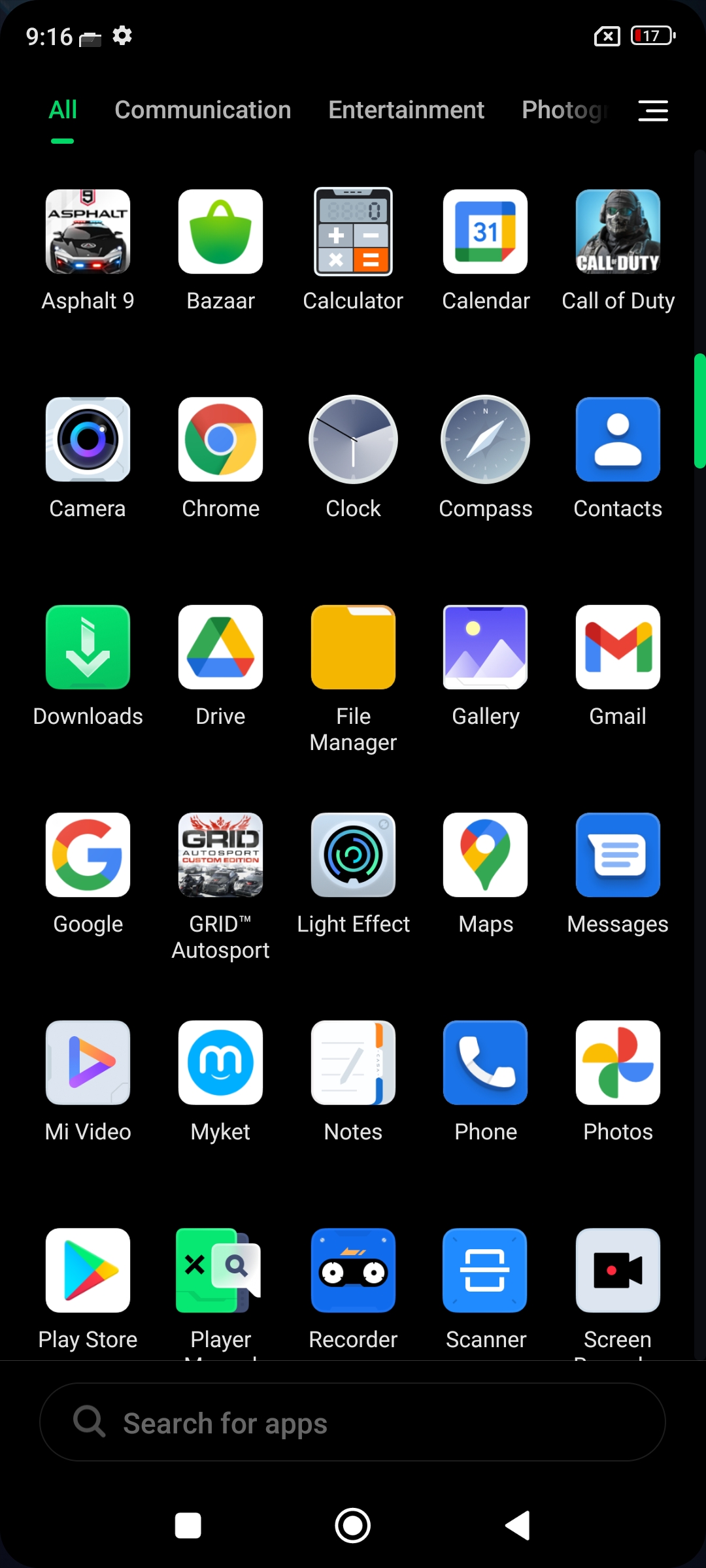The width and height of the screenshot is (706, 1568).
Task: Select the All apps tab
Action: [x=63, y=110]
